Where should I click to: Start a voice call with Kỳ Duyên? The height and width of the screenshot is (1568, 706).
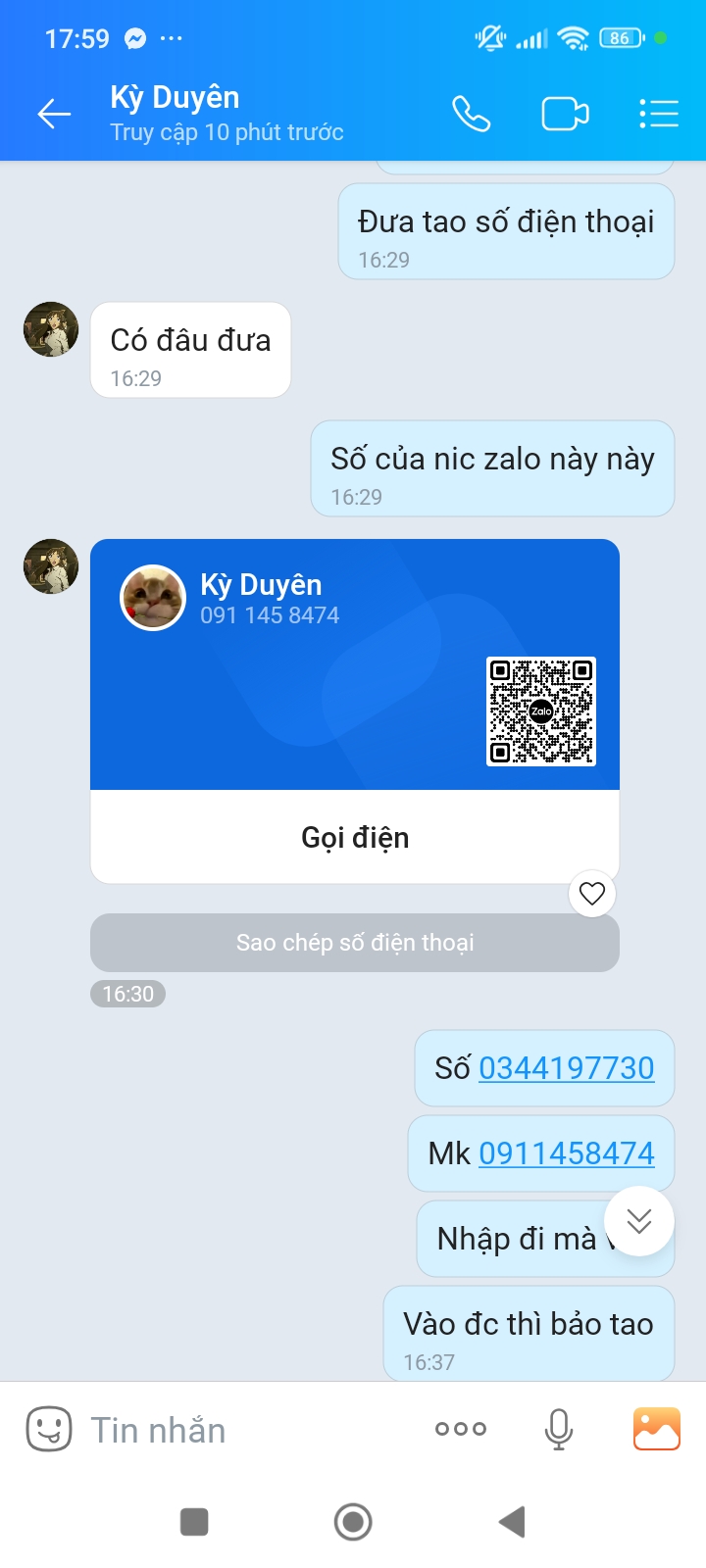click(x=471, y=114)
